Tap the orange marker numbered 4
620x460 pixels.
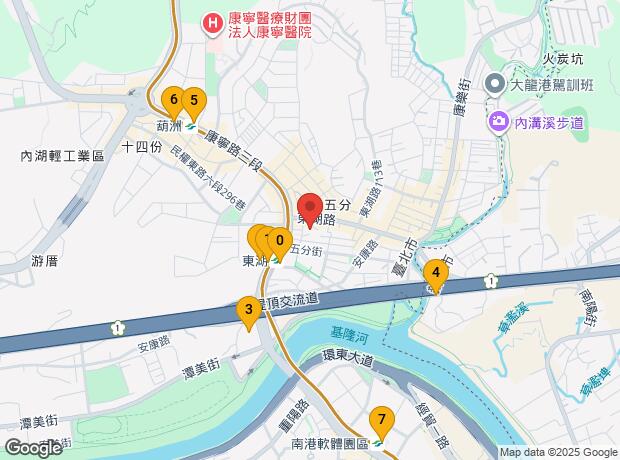[436, 275]
